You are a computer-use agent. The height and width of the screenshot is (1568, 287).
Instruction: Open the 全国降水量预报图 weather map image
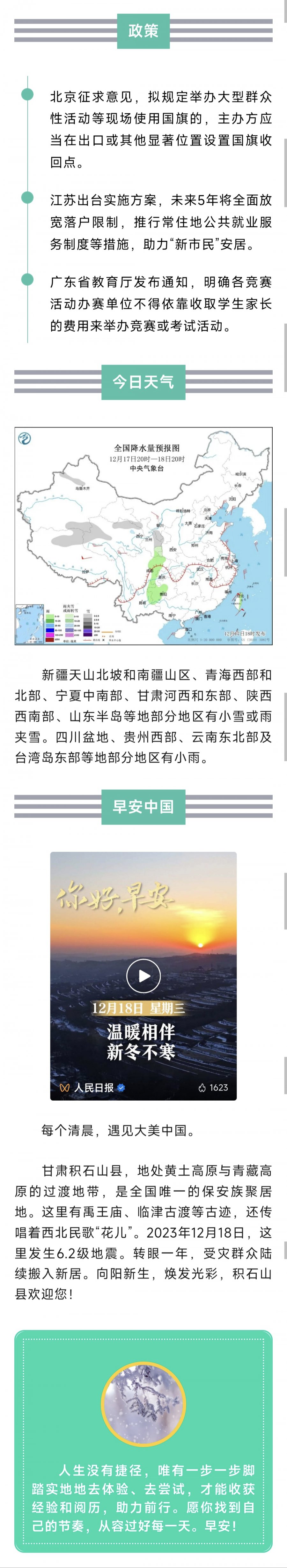[x=143, y=536]
